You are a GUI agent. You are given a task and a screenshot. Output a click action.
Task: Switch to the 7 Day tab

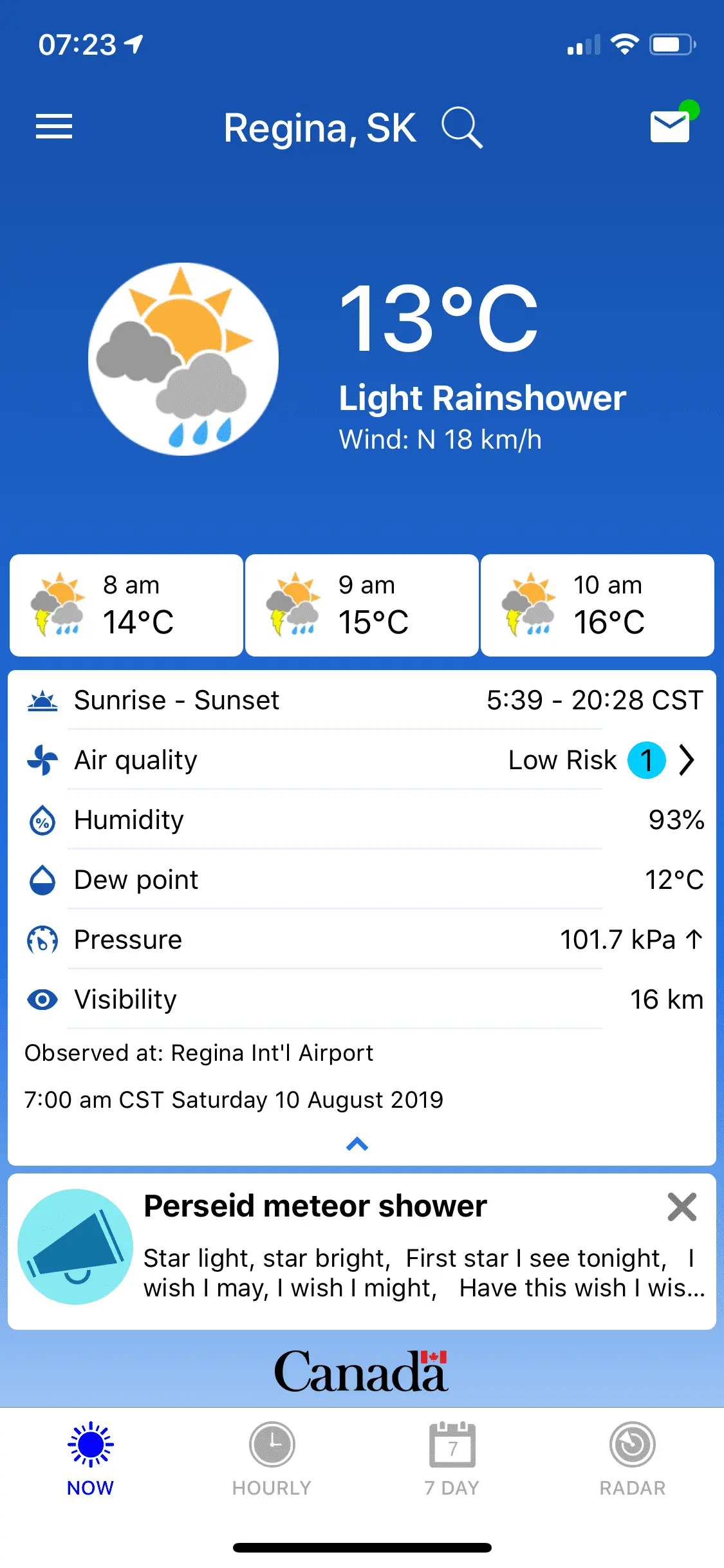point(452,1459)
